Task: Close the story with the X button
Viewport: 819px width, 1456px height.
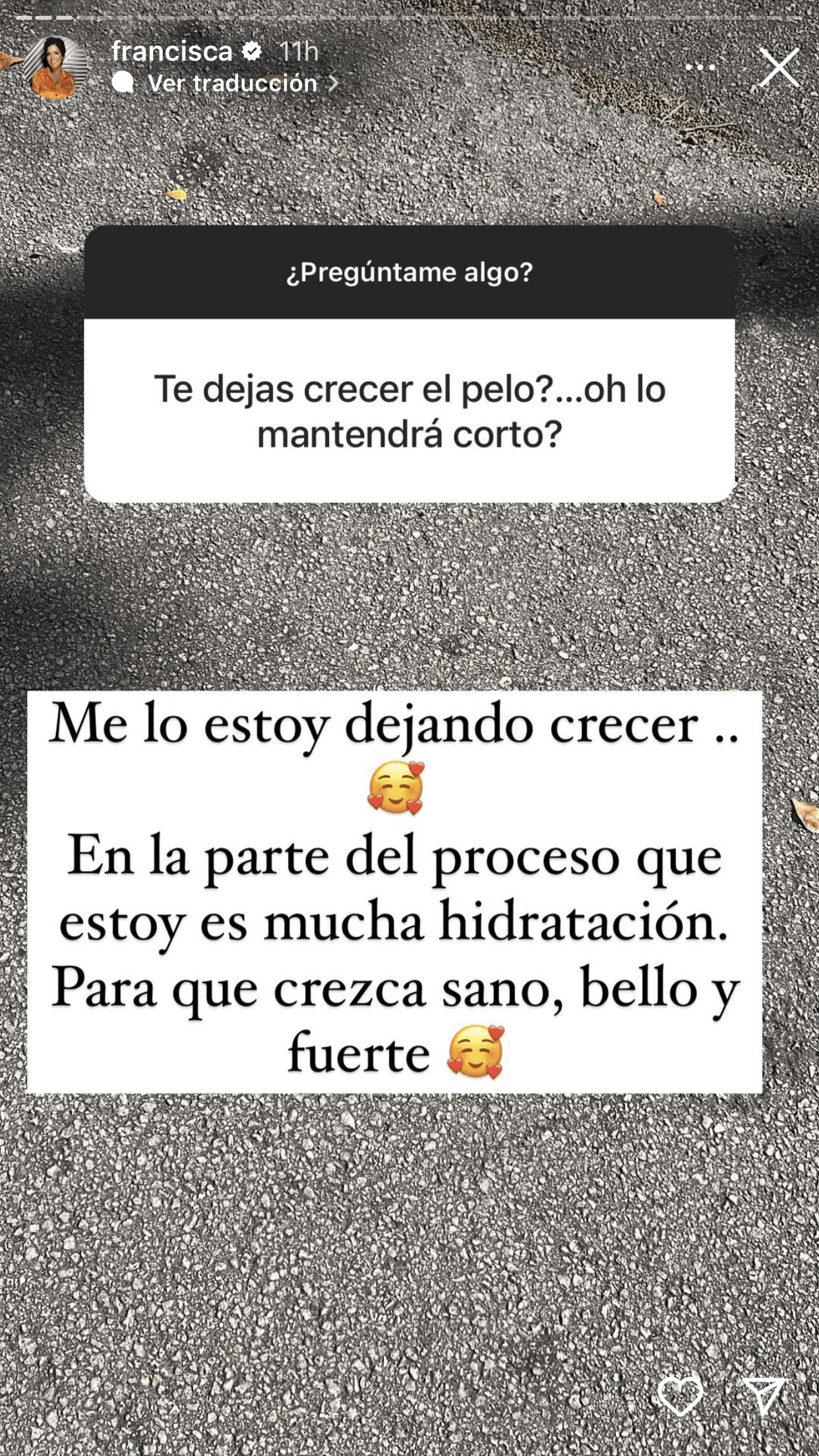Action: (779, 66)
